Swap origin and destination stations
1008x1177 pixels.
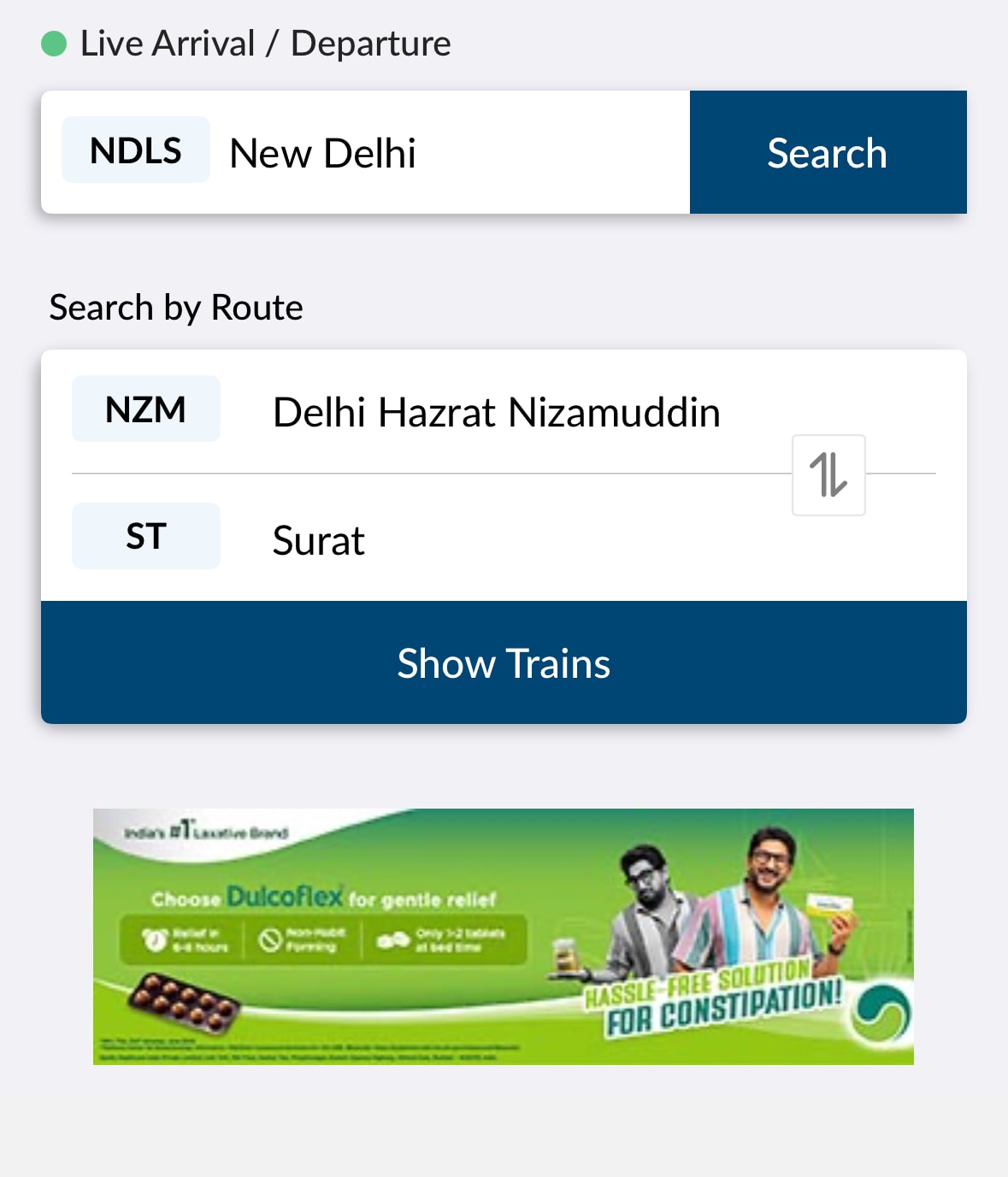point(828,475)
